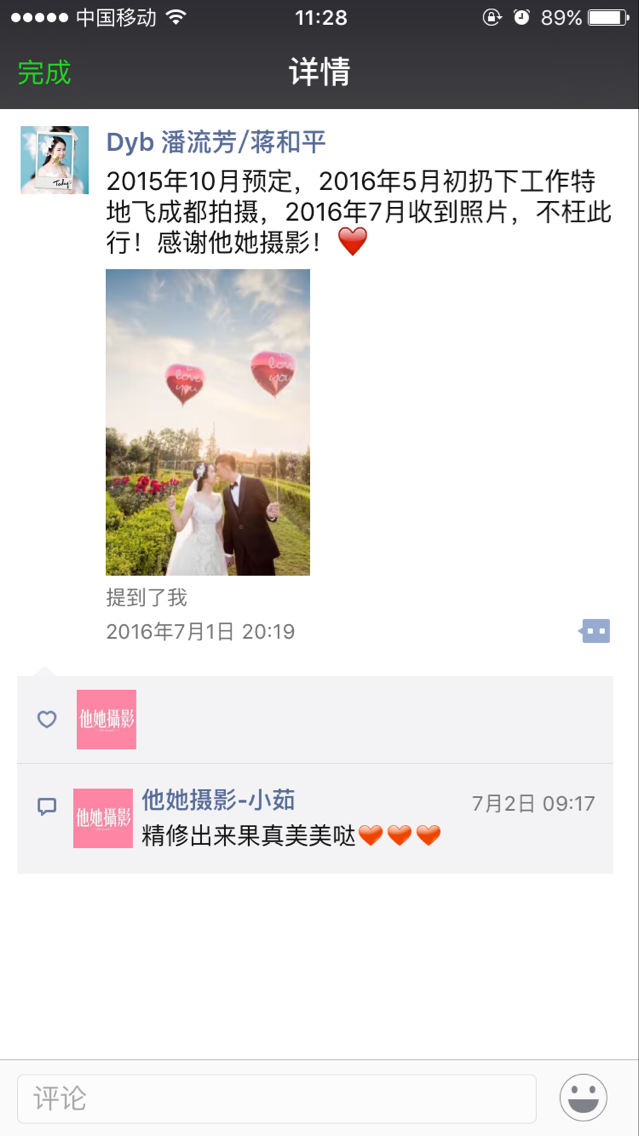This screenshot has height=1136, width=639.
Task: Open Dyb 潘流芳/蒋和平 profile via name link
Action: pyautogui.click(x=216, y=142)
